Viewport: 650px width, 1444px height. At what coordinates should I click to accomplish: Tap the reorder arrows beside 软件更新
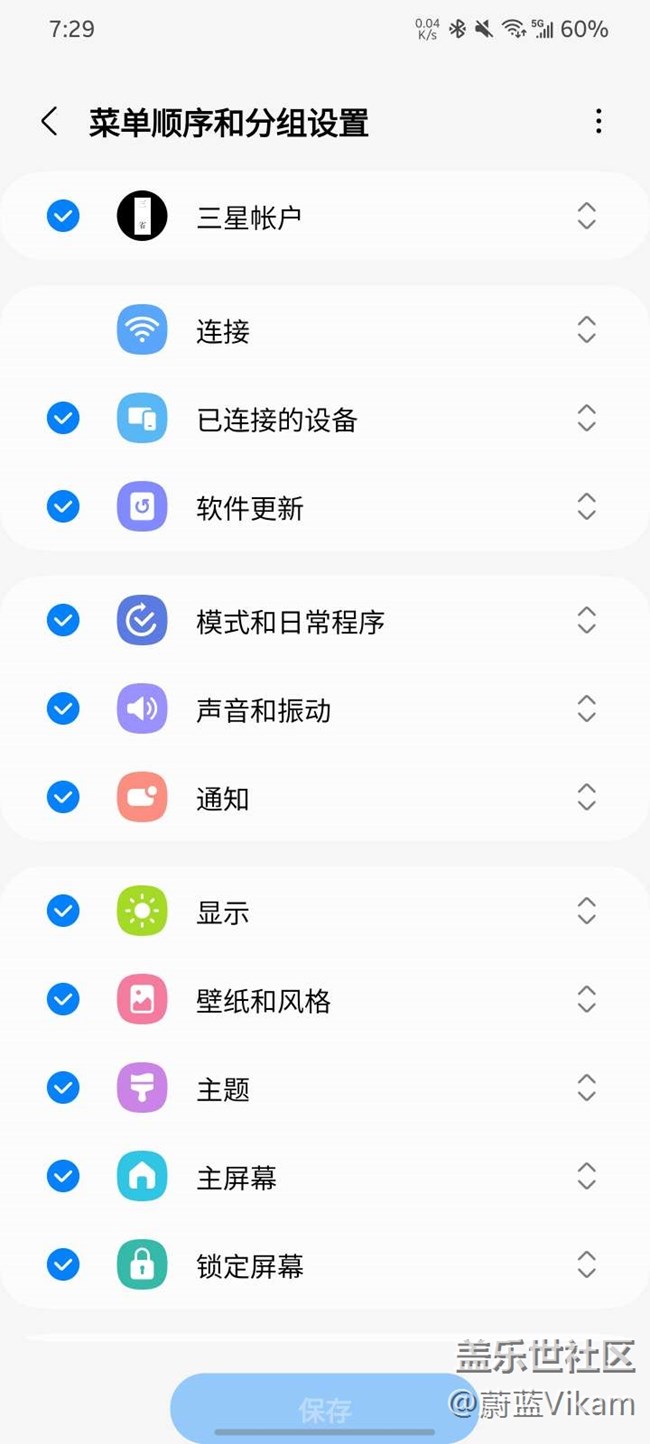tap(587, 507)
